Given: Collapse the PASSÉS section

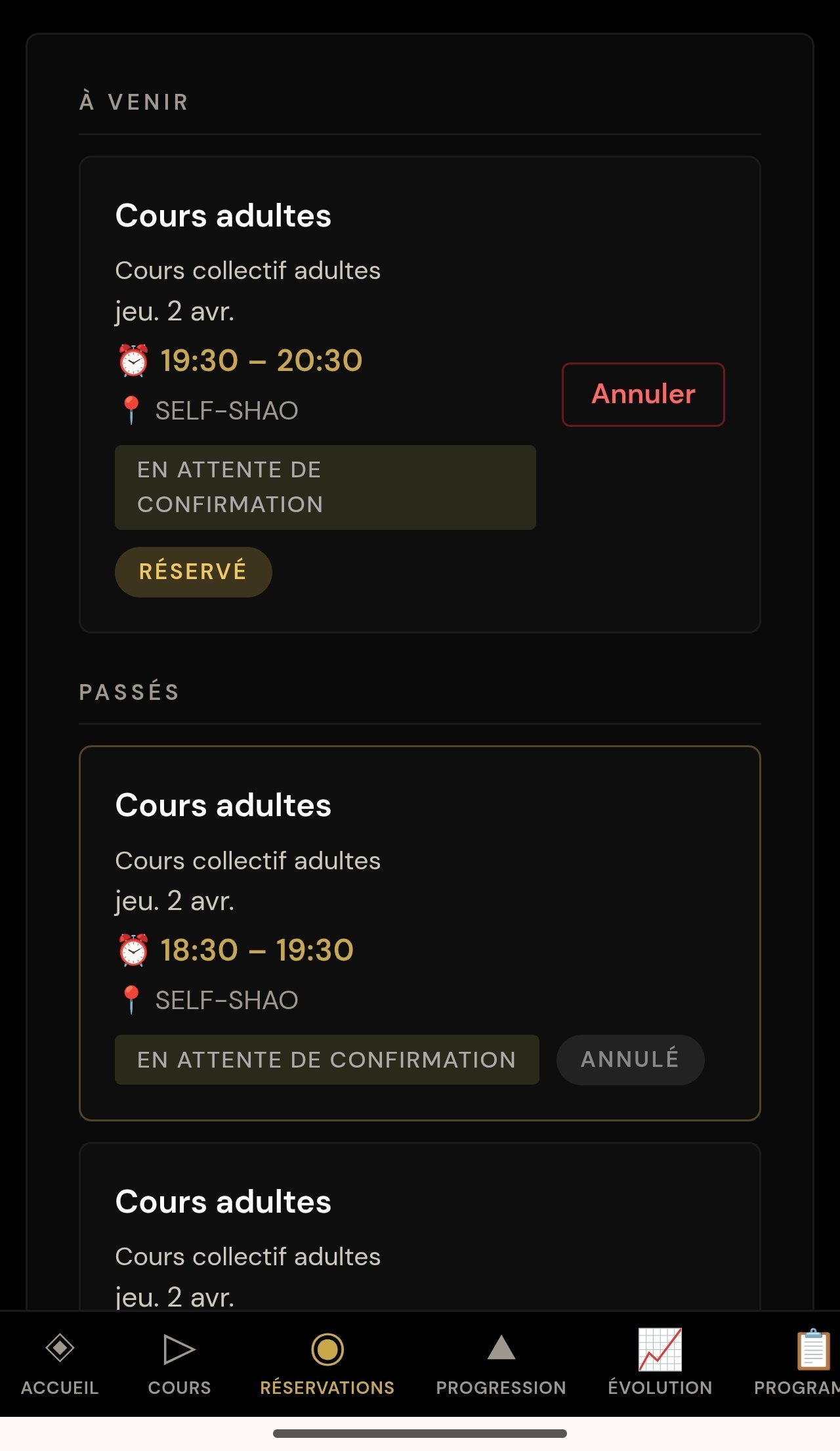Looking at the screenshot, I should [129, 691].
